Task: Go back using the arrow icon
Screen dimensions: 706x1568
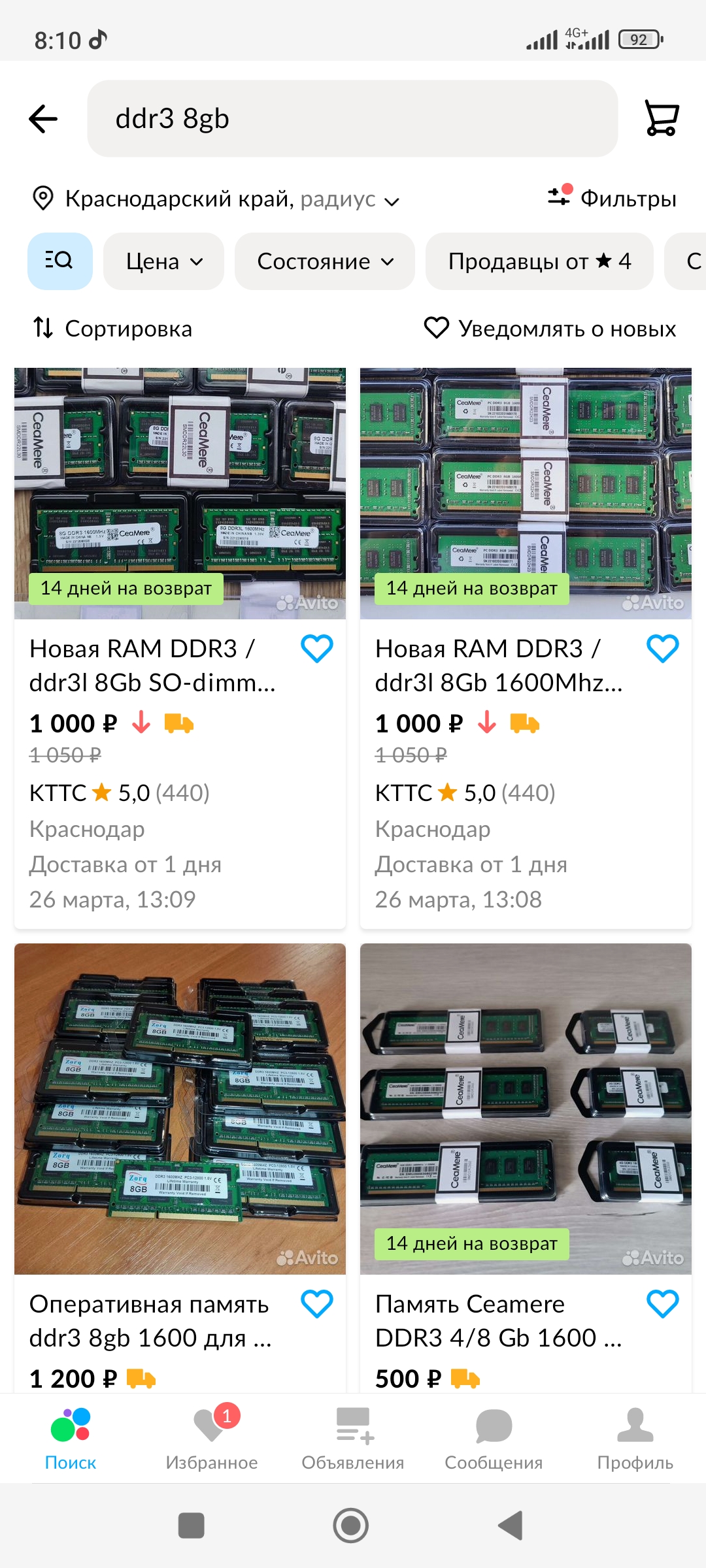Action: click(43, 119)
